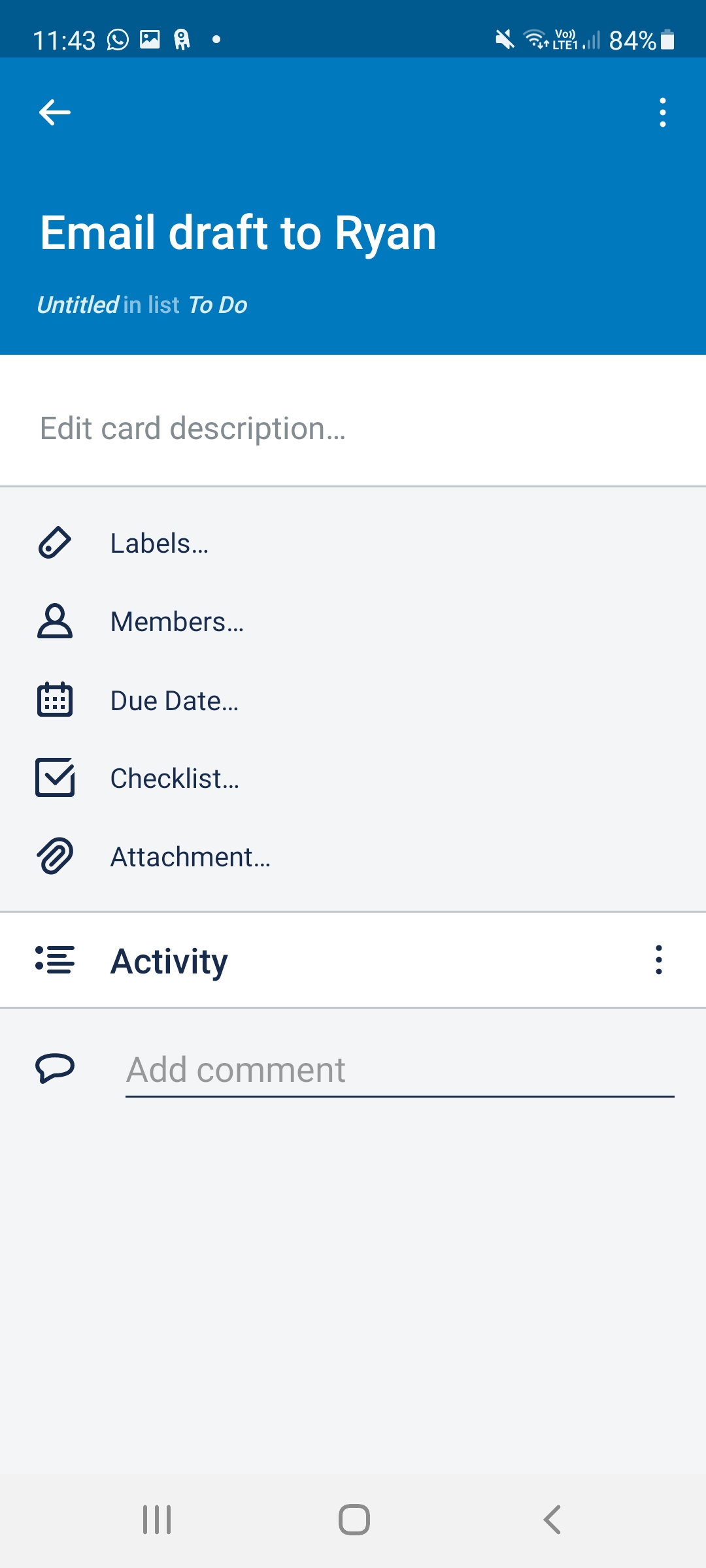
Task: Add an Attachment
Action: 353,857
